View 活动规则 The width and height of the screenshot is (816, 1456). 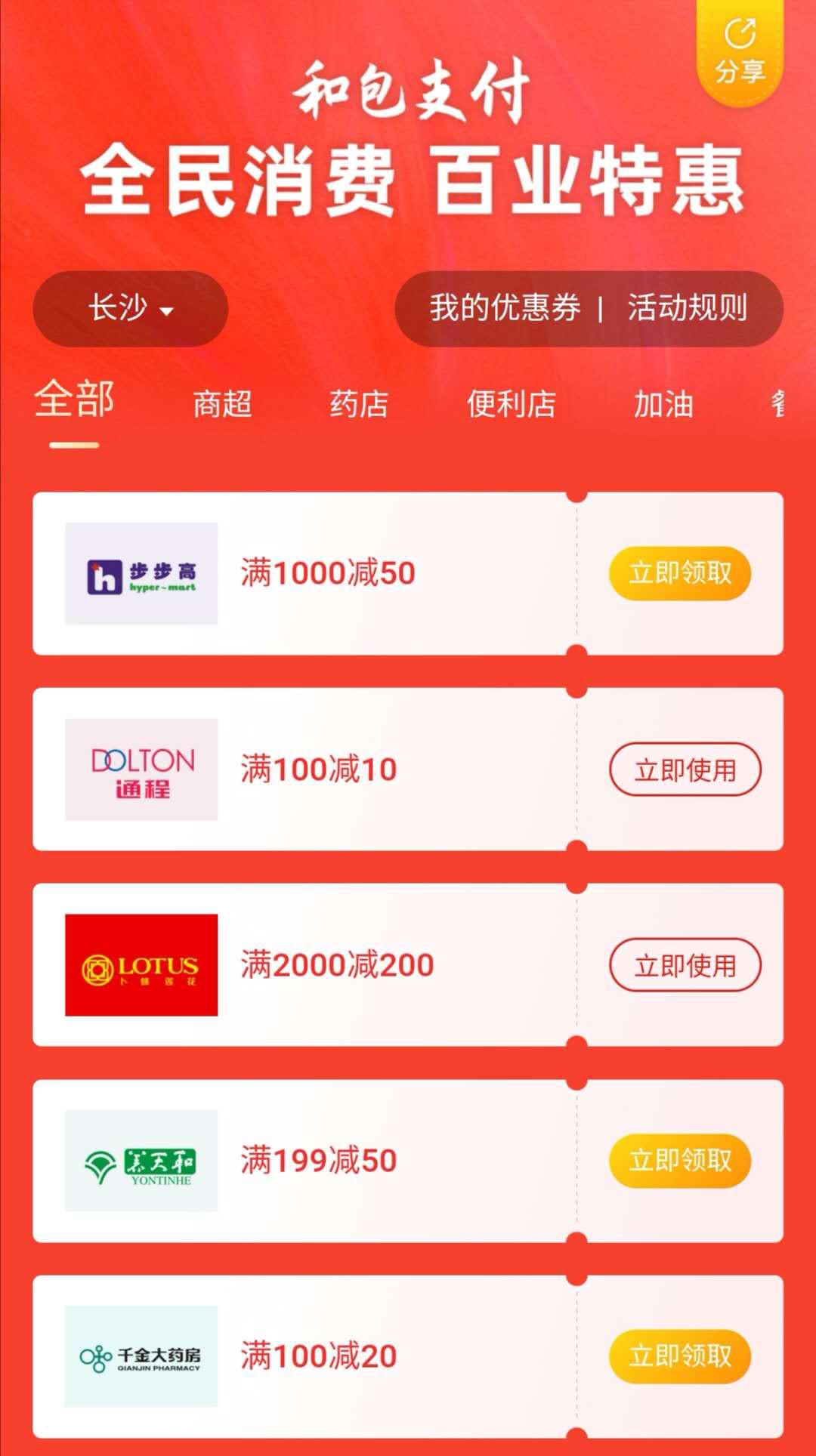[687, 308]
